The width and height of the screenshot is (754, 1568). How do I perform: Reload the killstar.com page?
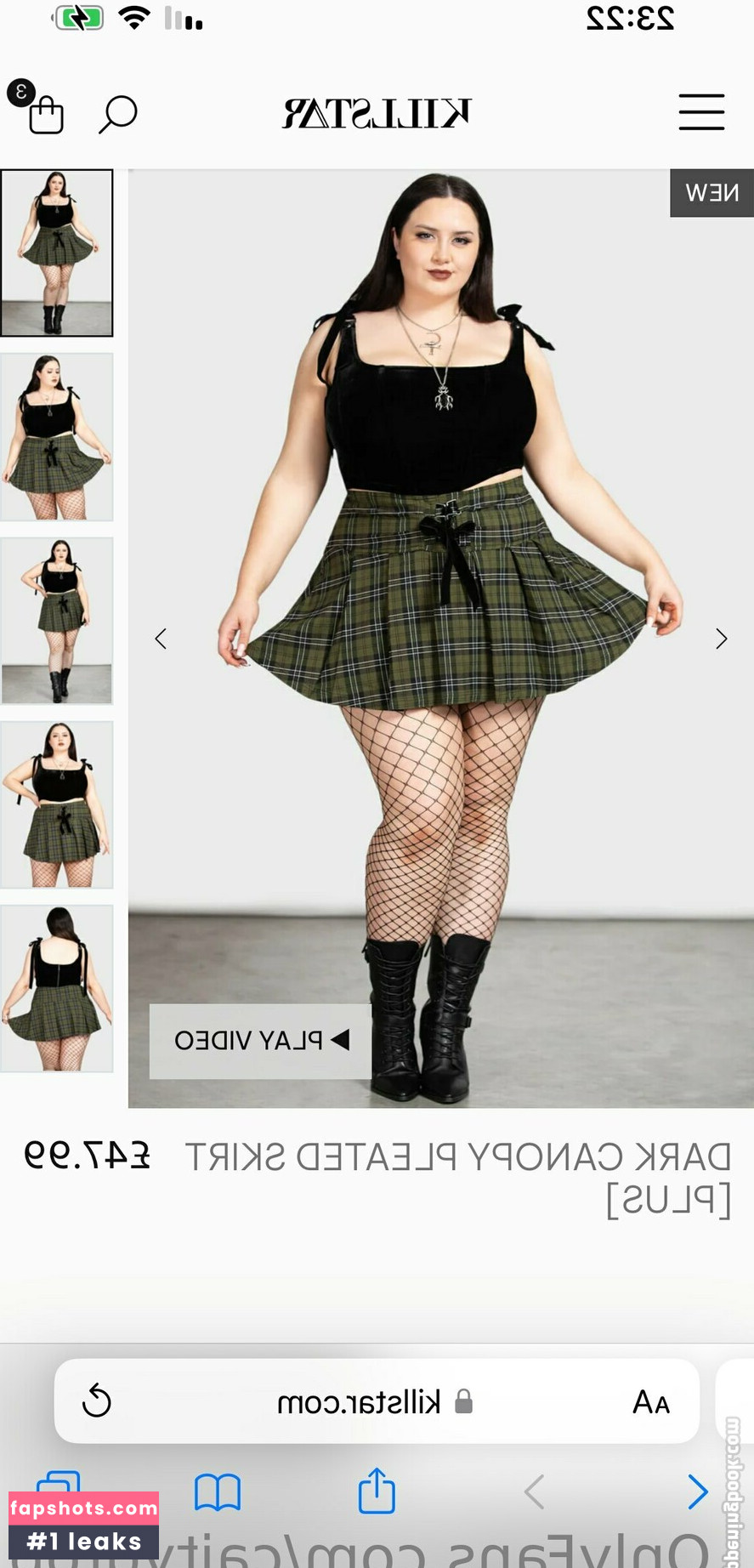[x=97, y=1400]
